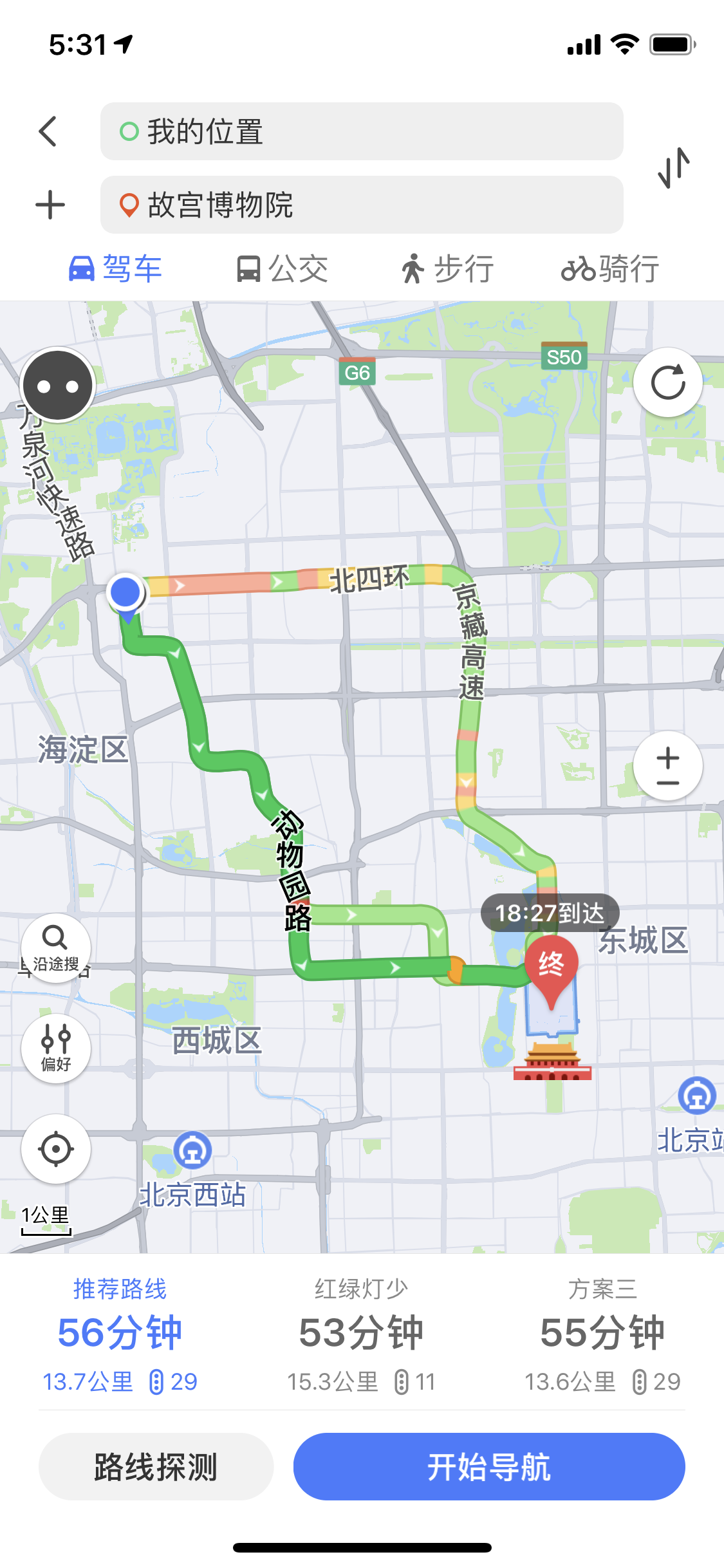Add a waypoint with the plus icon
This screenshot has width=724, height=1568.
(50, 205)
